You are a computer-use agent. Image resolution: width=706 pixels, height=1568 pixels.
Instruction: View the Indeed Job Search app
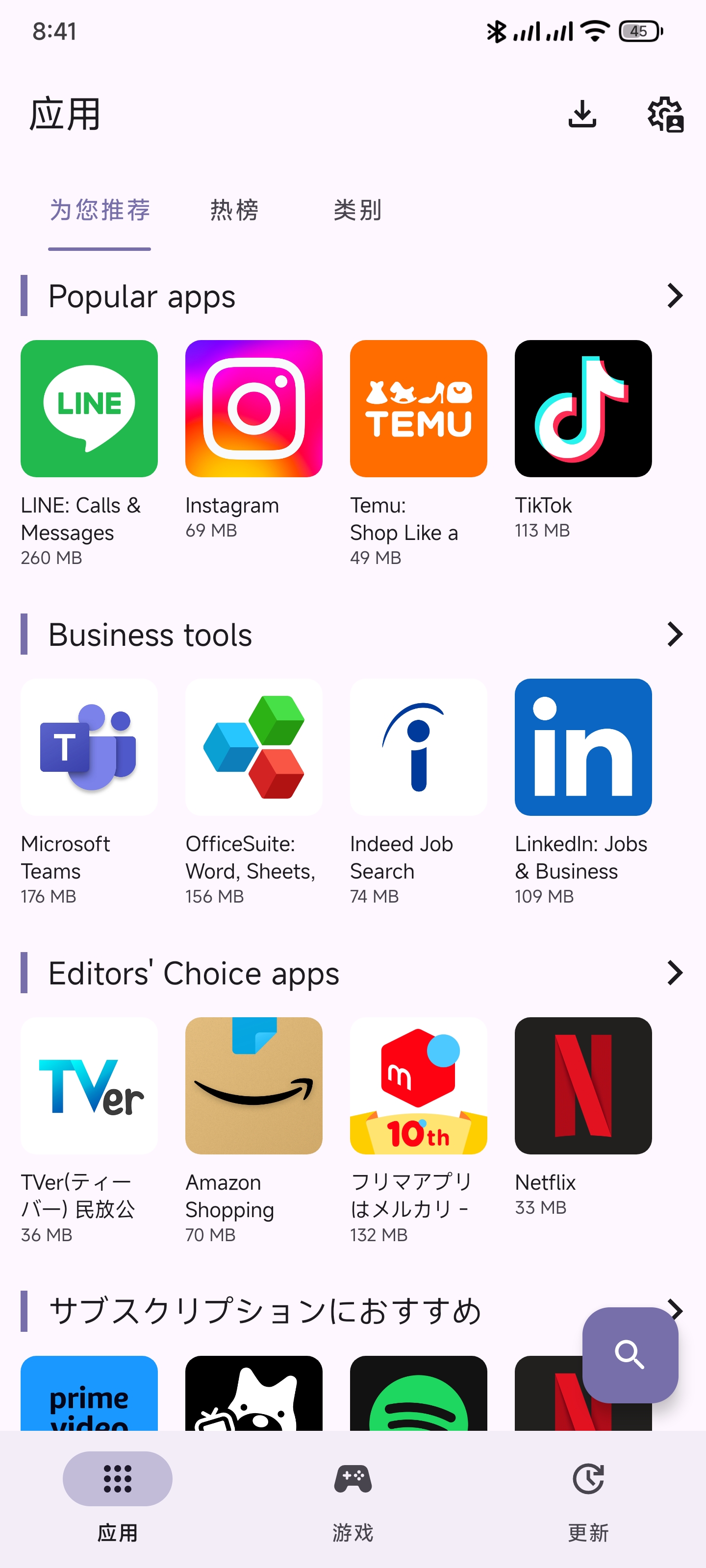point(419,747)
